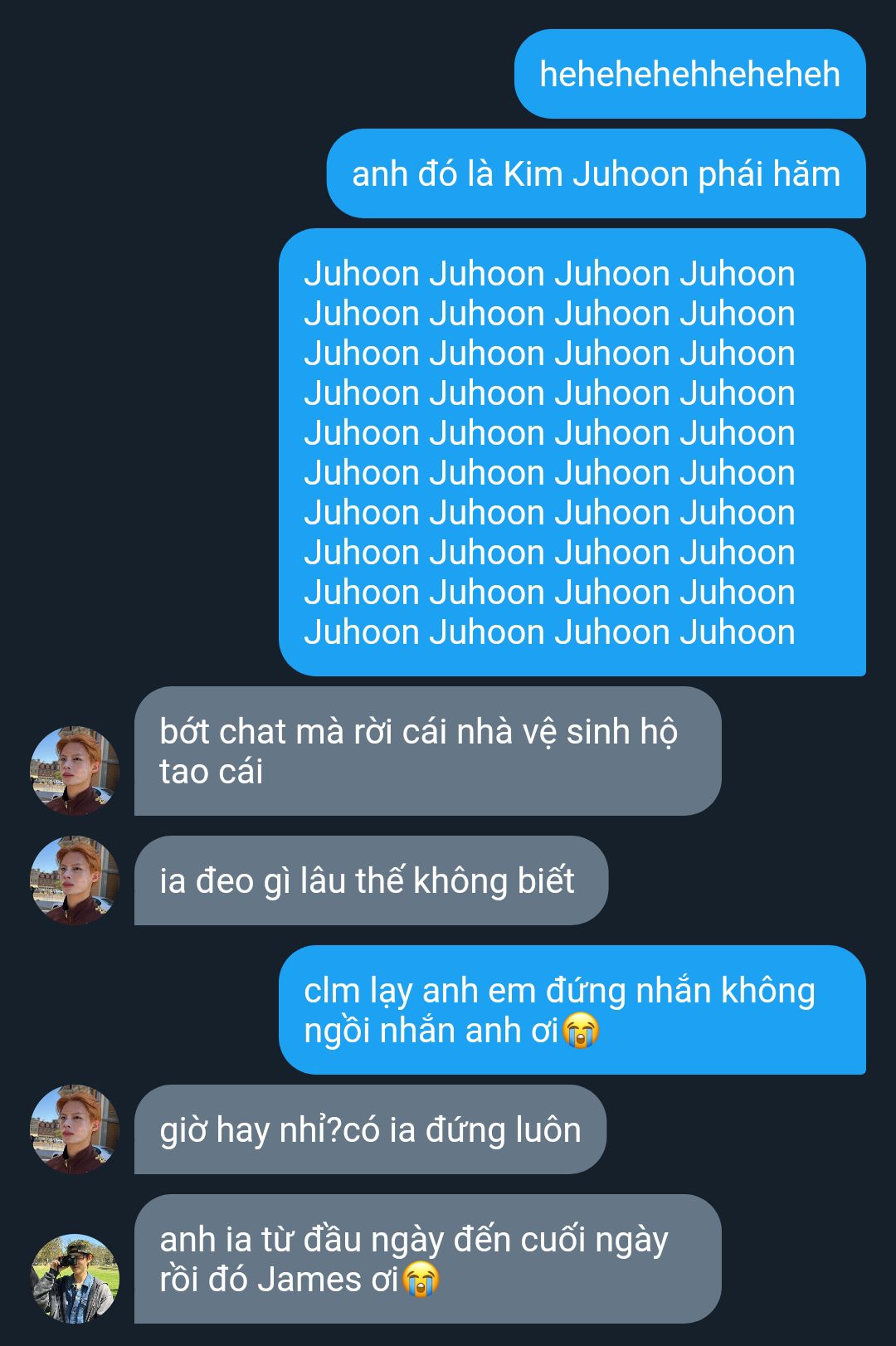The image size is (896, 1346).
Task: Open avatar beside the "bớt chat mà rời" message
Action: (x=75, y=770)
